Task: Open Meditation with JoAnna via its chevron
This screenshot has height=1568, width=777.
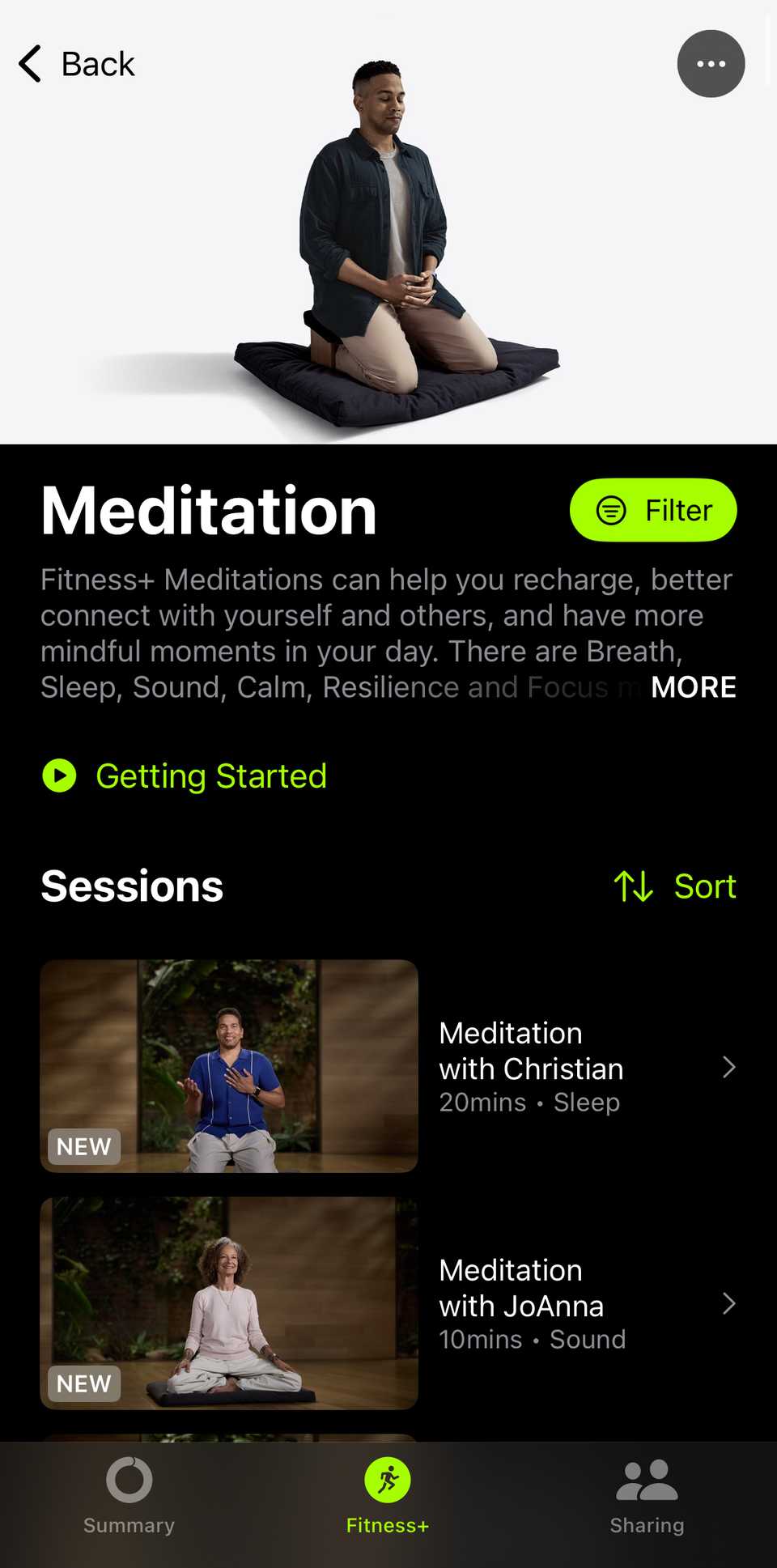Action: coord(728,1303)
